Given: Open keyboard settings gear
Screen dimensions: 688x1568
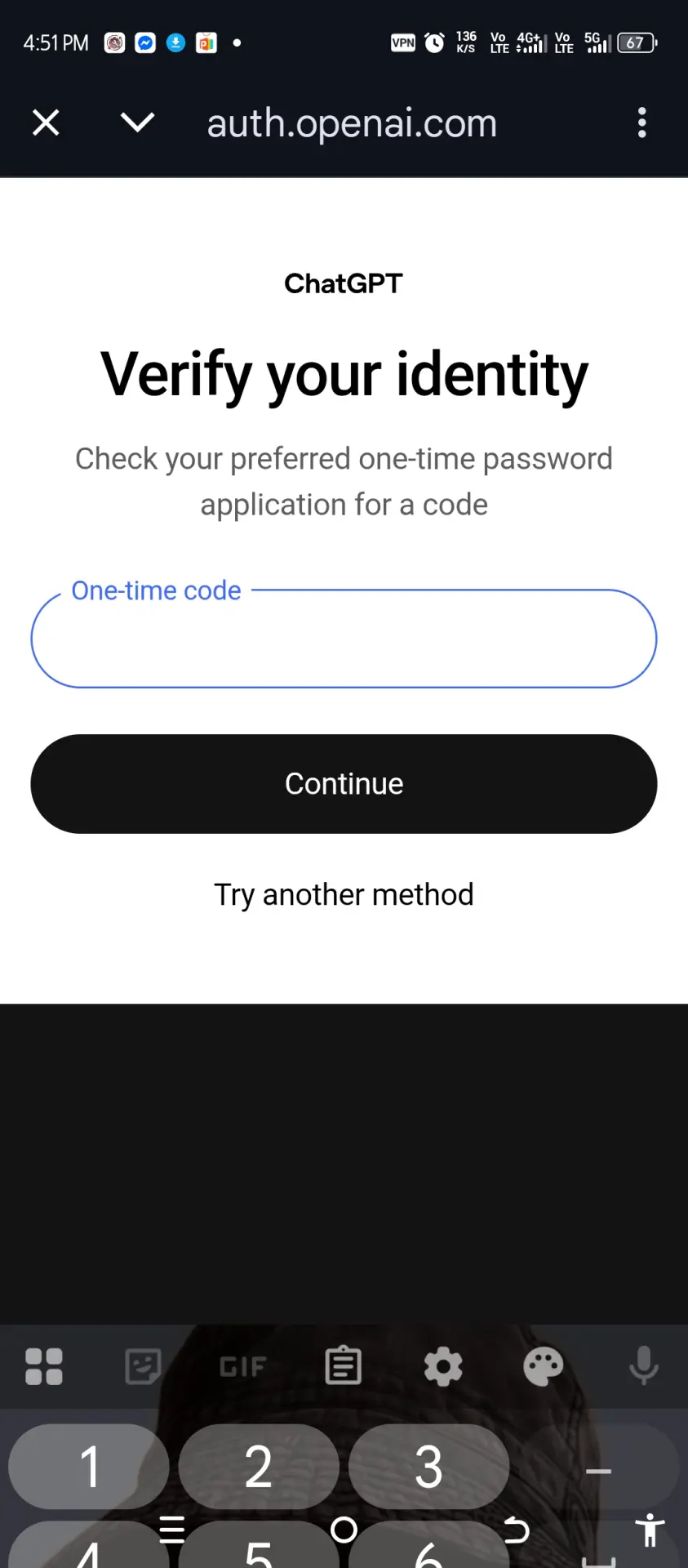Looking at the screenshot, I should pyautogui.click(x=443, y=1366).
